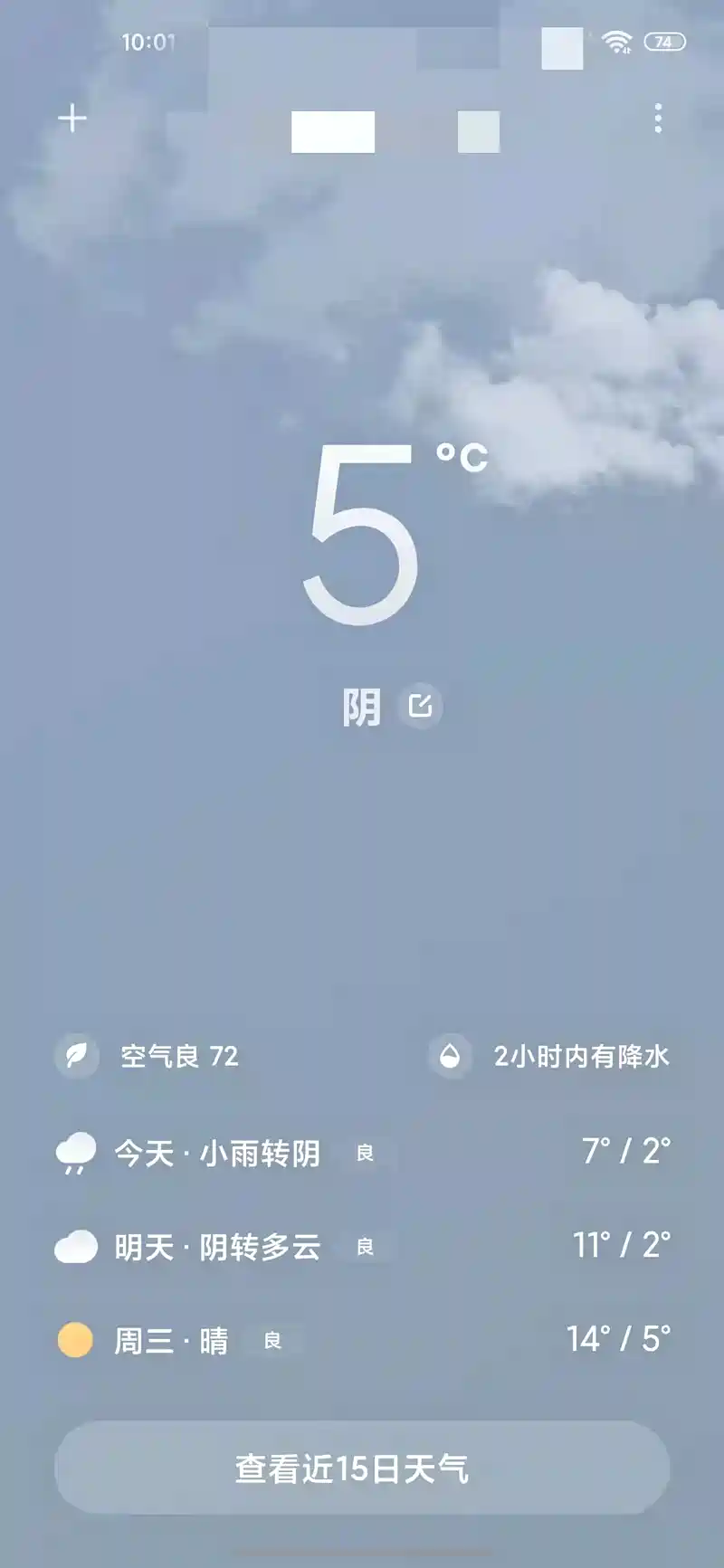Open today's forecast 今天·小雨转阴
The image size is (724, 1568).
click(x=362, y=1153)
